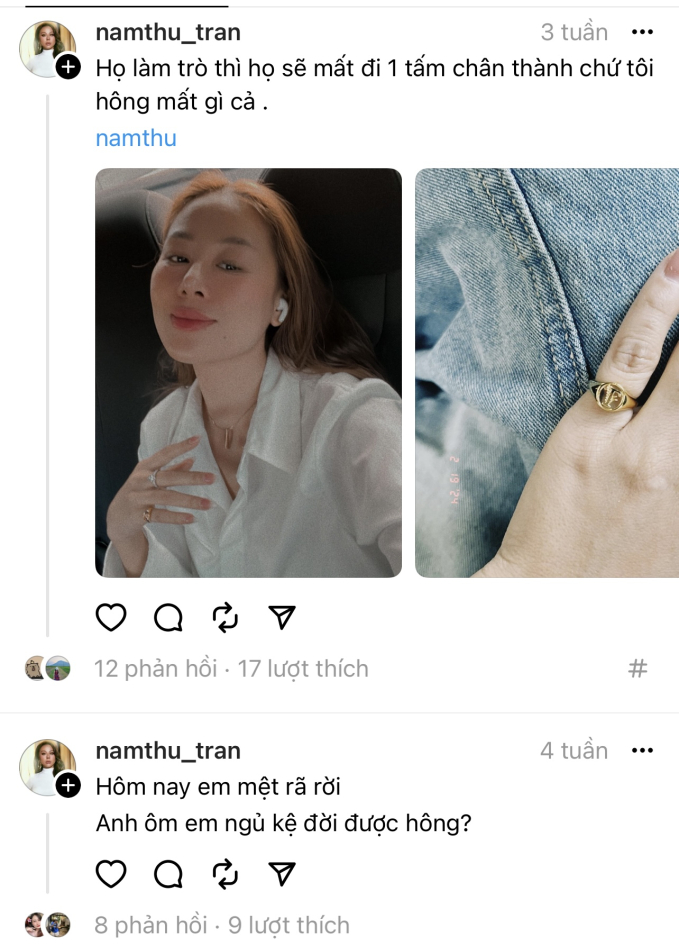Open overflow menu on the 3 tuần post

coord(642,32)
